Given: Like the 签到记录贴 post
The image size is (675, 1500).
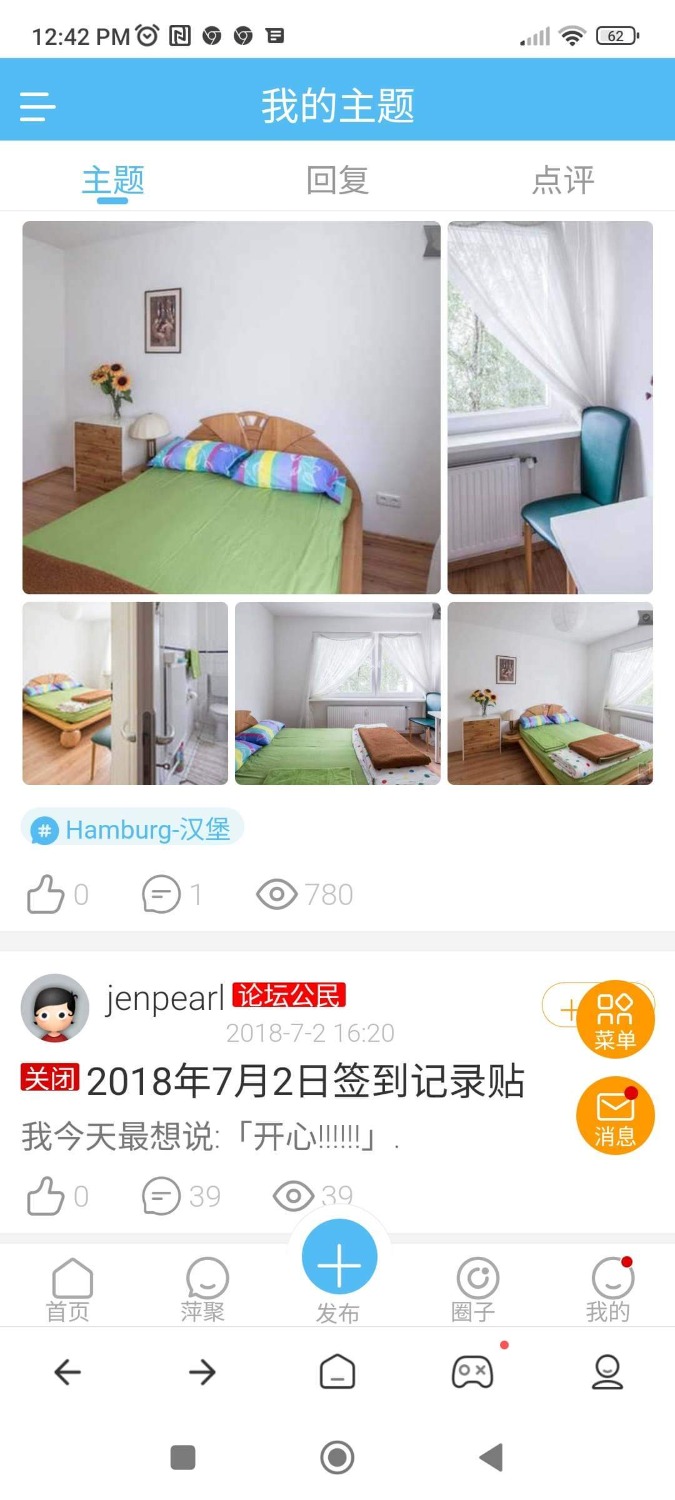Looking at the screenshot, I should pyautogui.click(x=46, y=1196).
